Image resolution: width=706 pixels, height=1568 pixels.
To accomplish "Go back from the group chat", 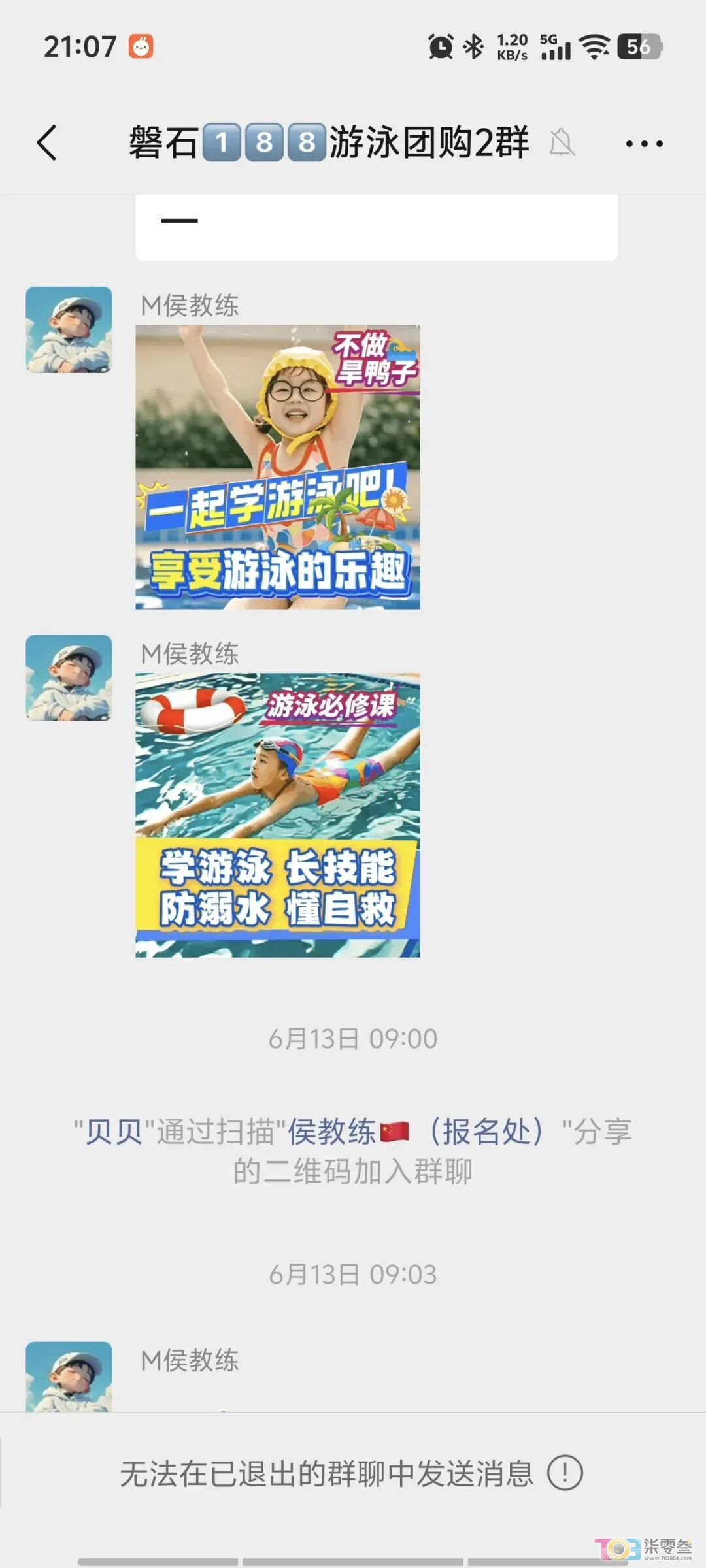I will [47, 142].
